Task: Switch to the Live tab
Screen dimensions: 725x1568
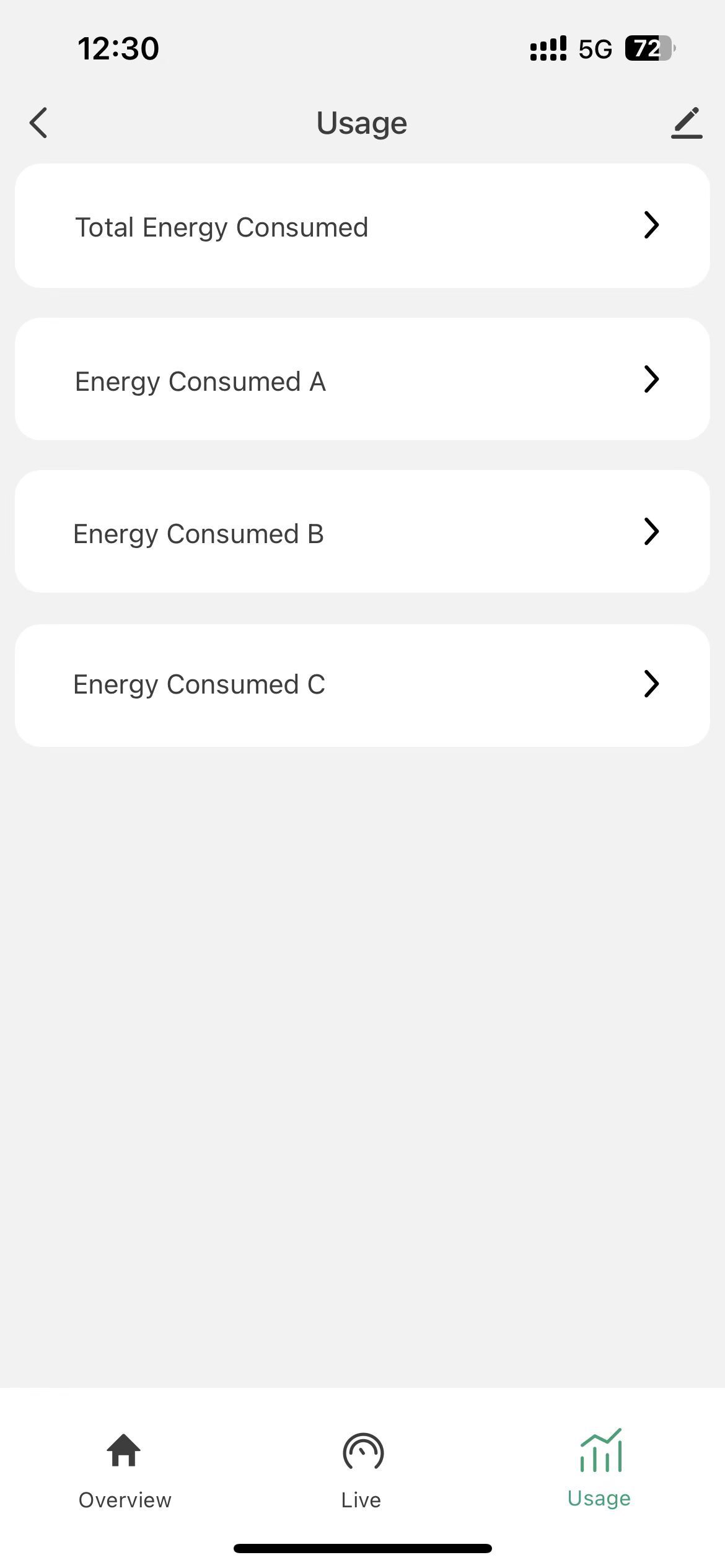Action: coord(362,1469)
